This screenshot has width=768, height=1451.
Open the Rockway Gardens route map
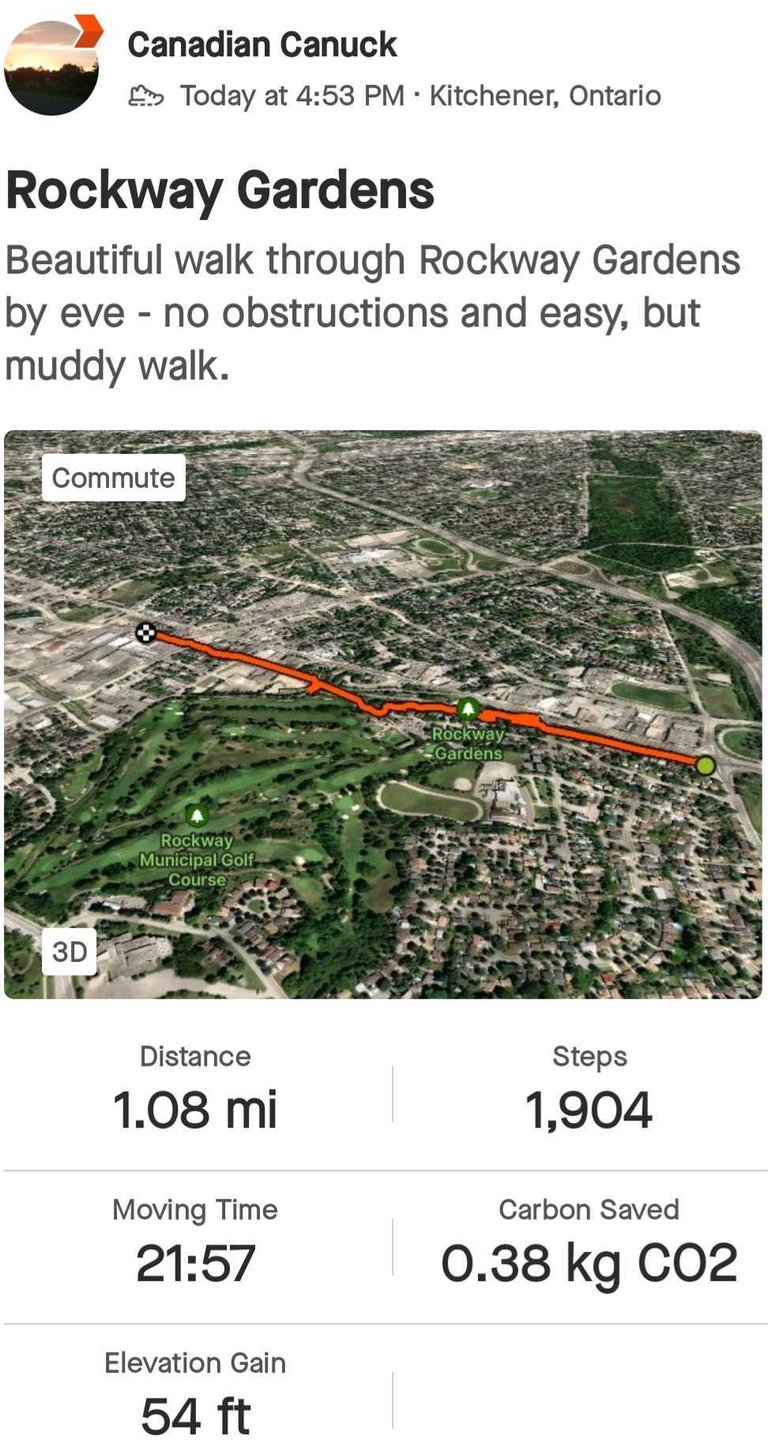[383, 714]
